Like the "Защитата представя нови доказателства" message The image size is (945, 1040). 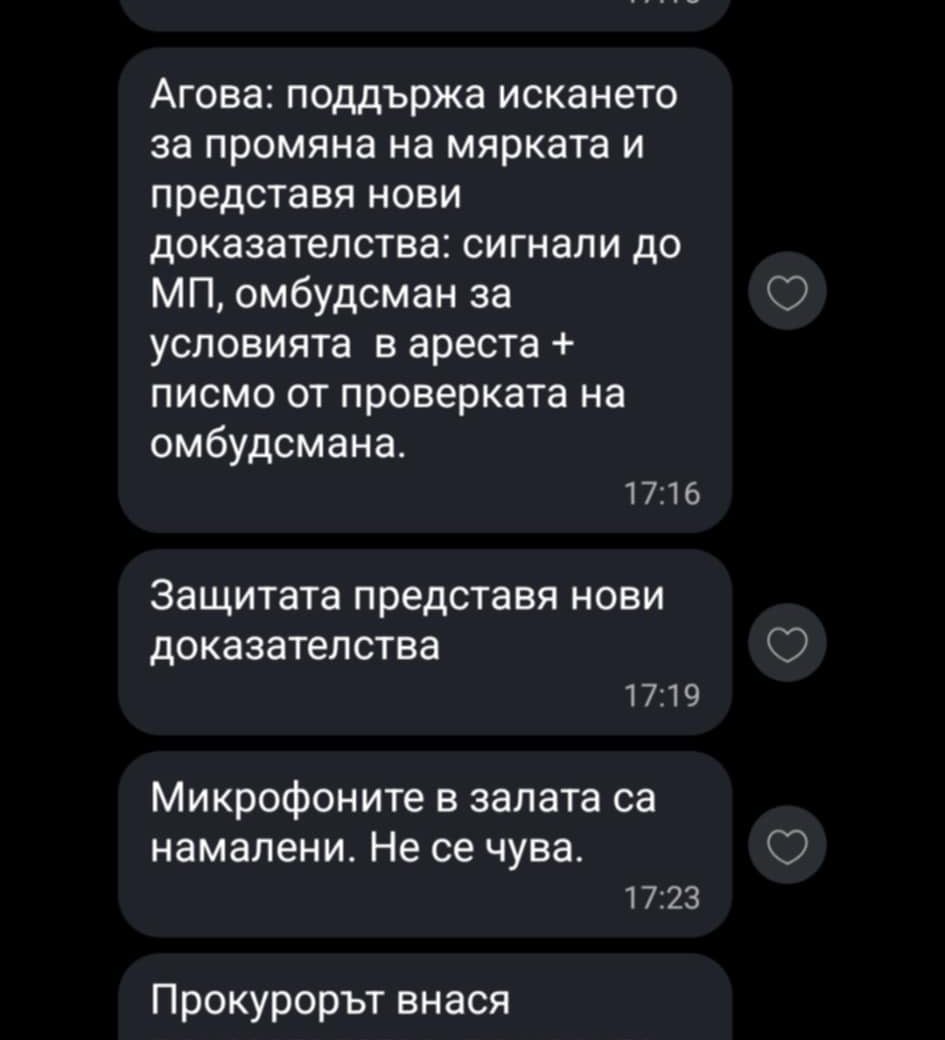coord(788,645)
